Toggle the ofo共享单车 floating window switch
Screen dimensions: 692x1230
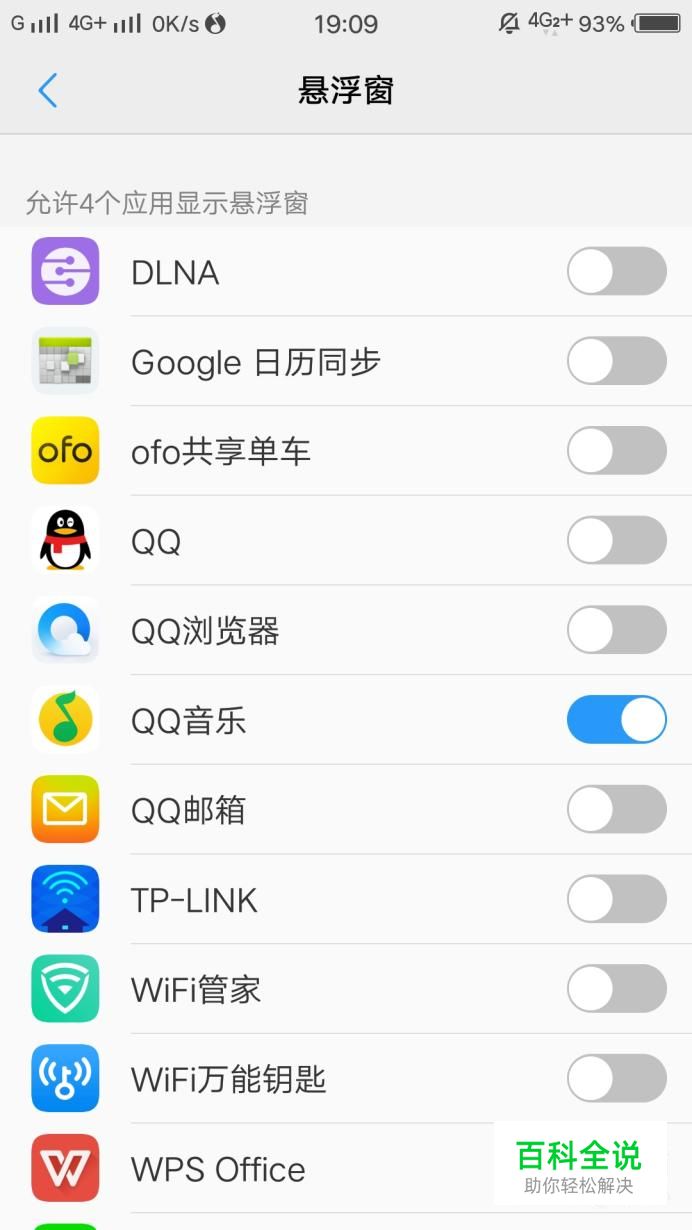617,451
